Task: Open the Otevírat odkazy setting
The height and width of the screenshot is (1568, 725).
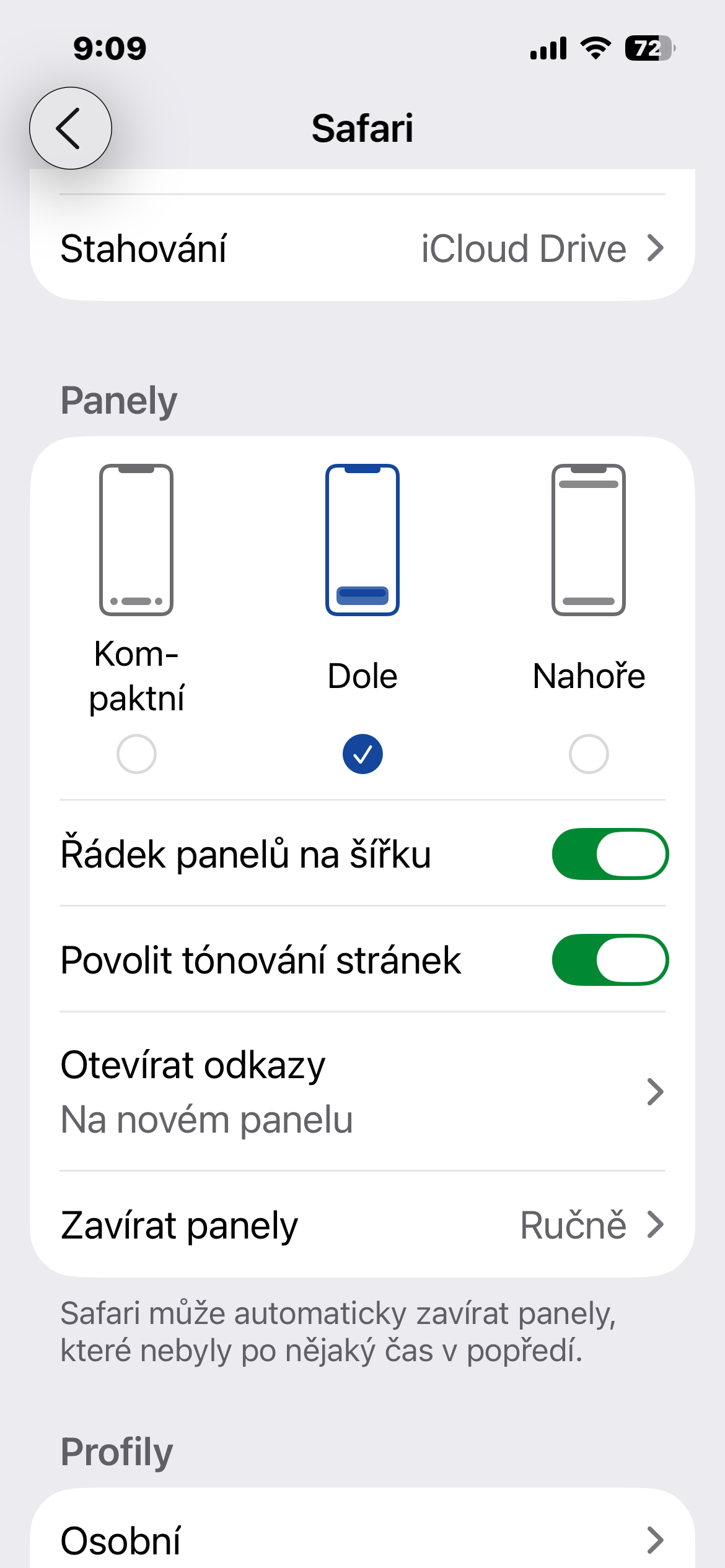Action: pyautogui.click(x=362, y=1091)
